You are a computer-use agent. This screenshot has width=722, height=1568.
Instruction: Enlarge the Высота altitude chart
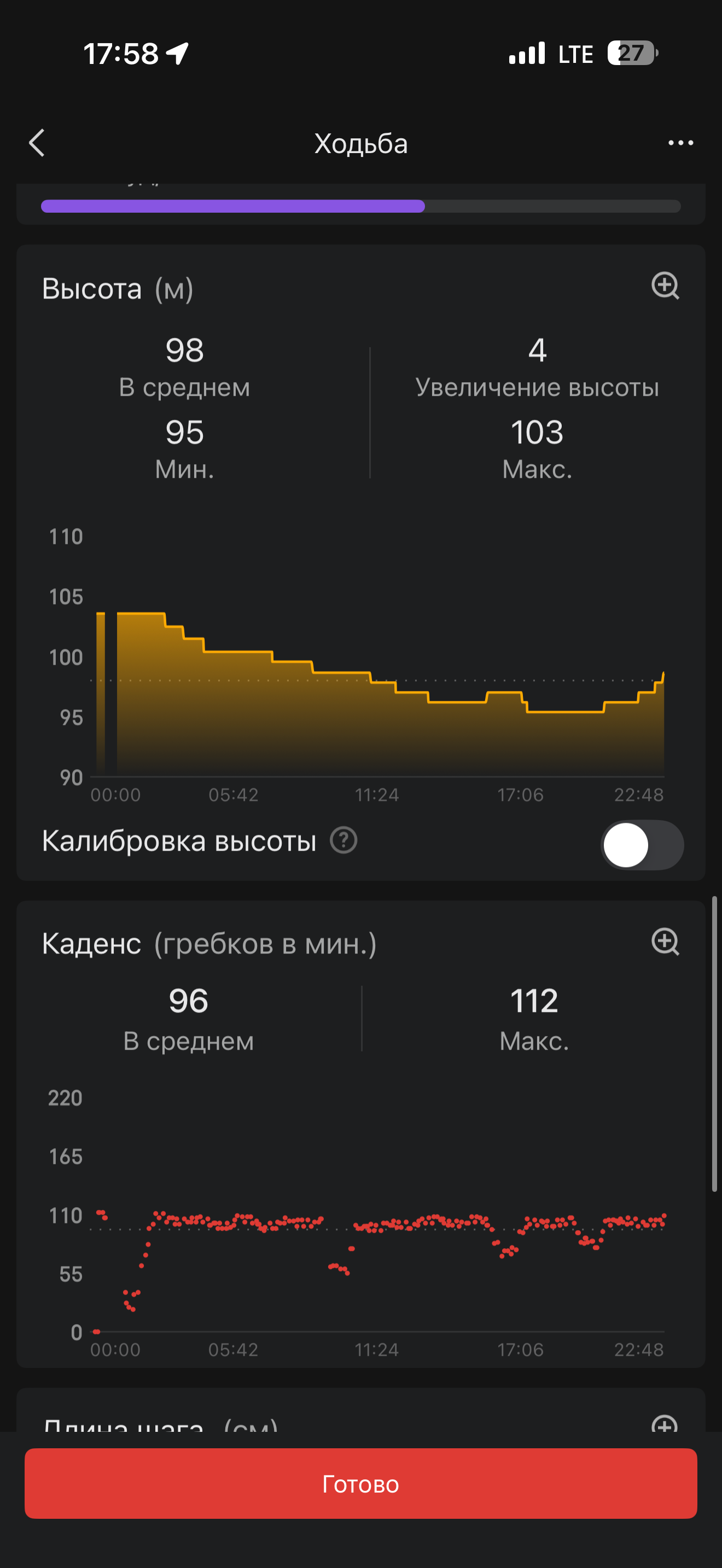click(665, 285)
